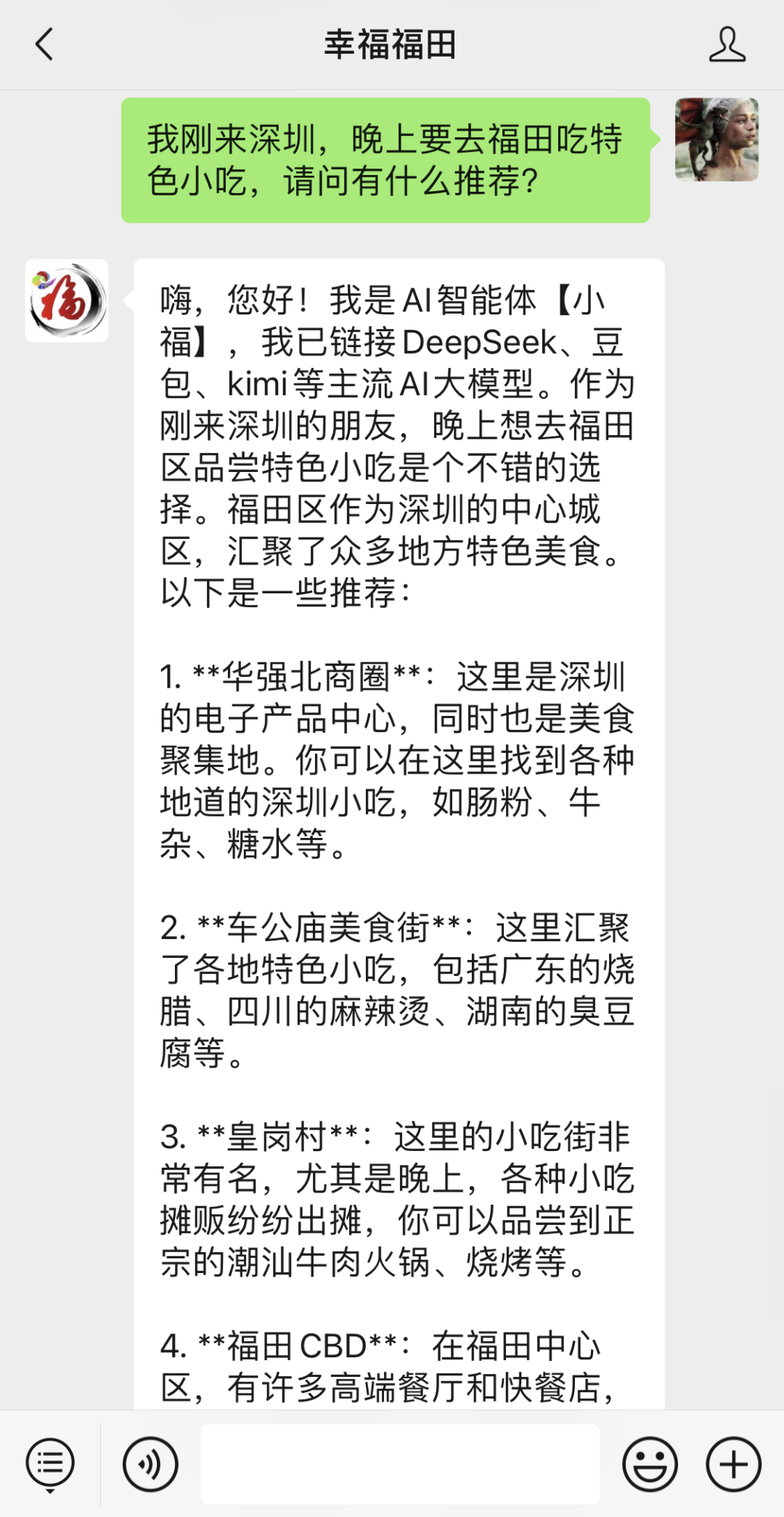
Task: Open the emoji sticker panel
Action: 650,1464
